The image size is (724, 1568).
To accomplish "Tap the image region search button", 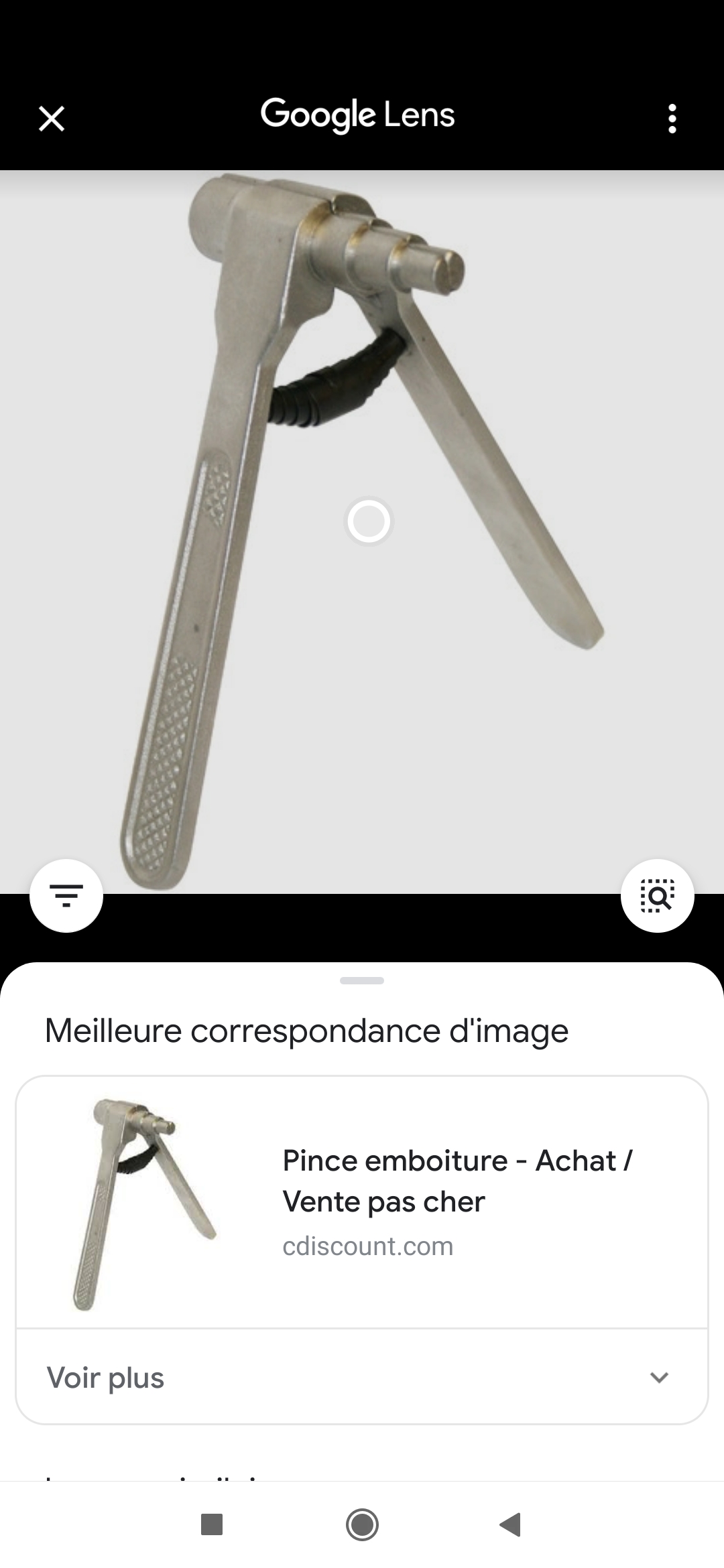I will [x=657, y=895].
